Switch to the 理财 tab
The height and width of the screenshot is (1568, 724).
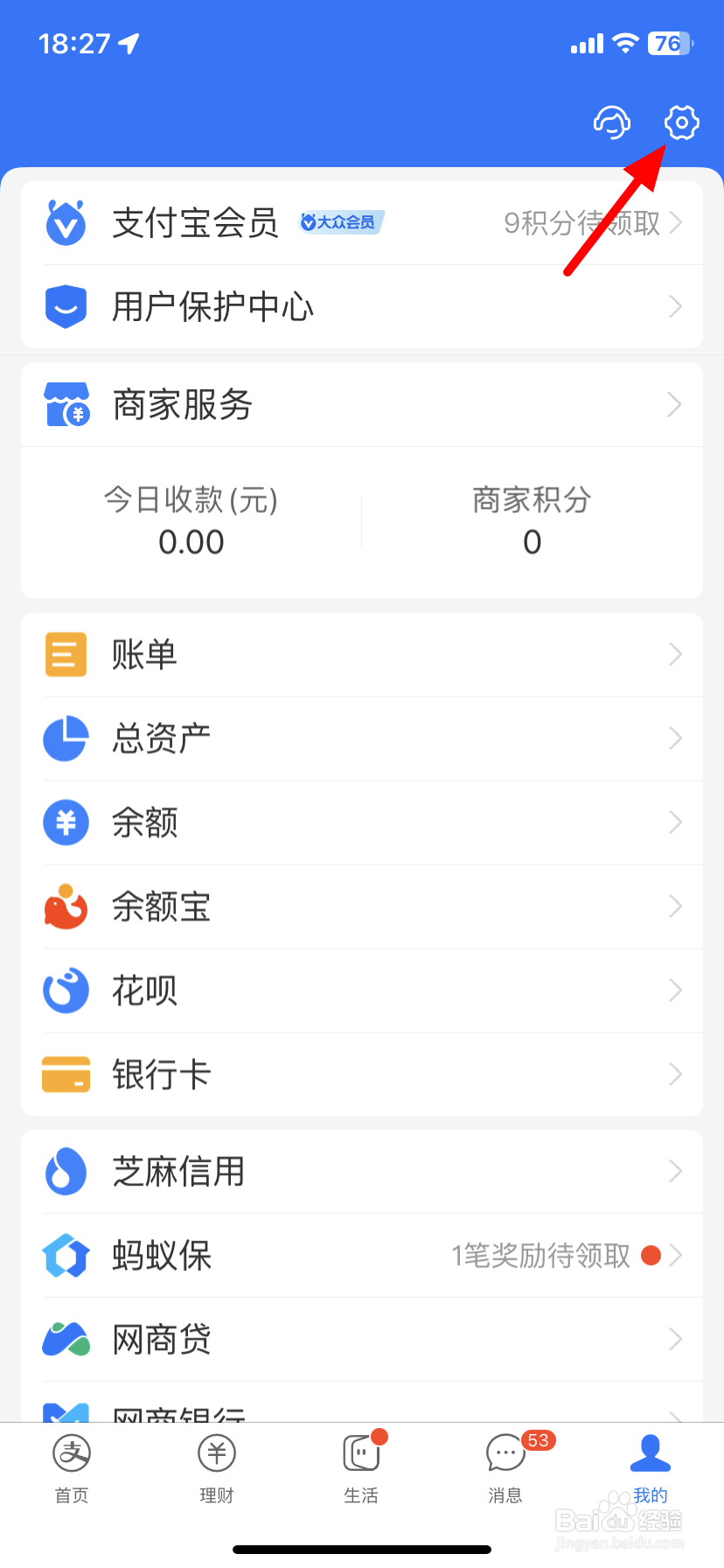(217, 1469)
